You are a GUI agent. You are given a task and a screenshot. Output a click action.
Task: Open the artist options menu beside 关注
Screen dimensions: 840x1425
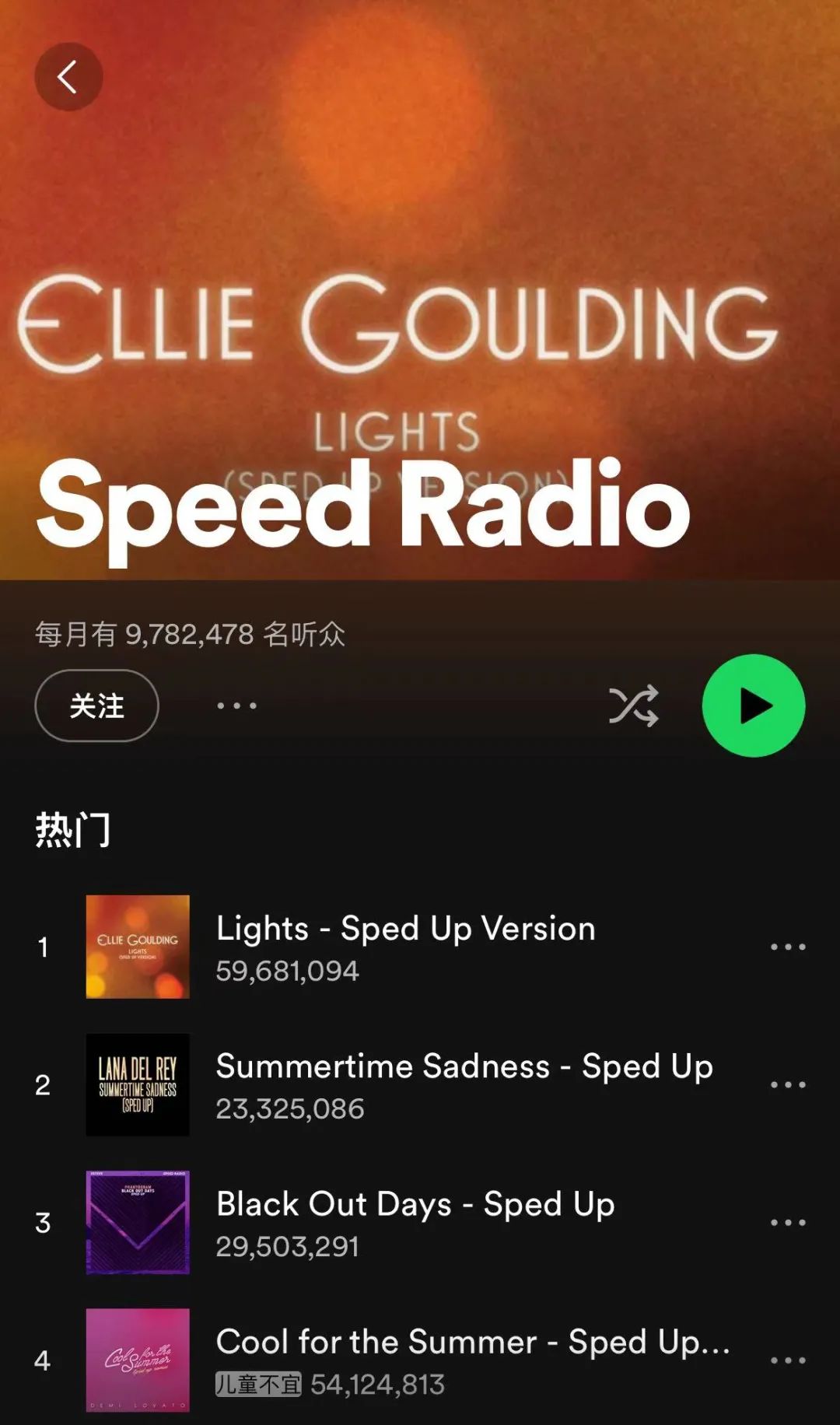tap(236, 705)
